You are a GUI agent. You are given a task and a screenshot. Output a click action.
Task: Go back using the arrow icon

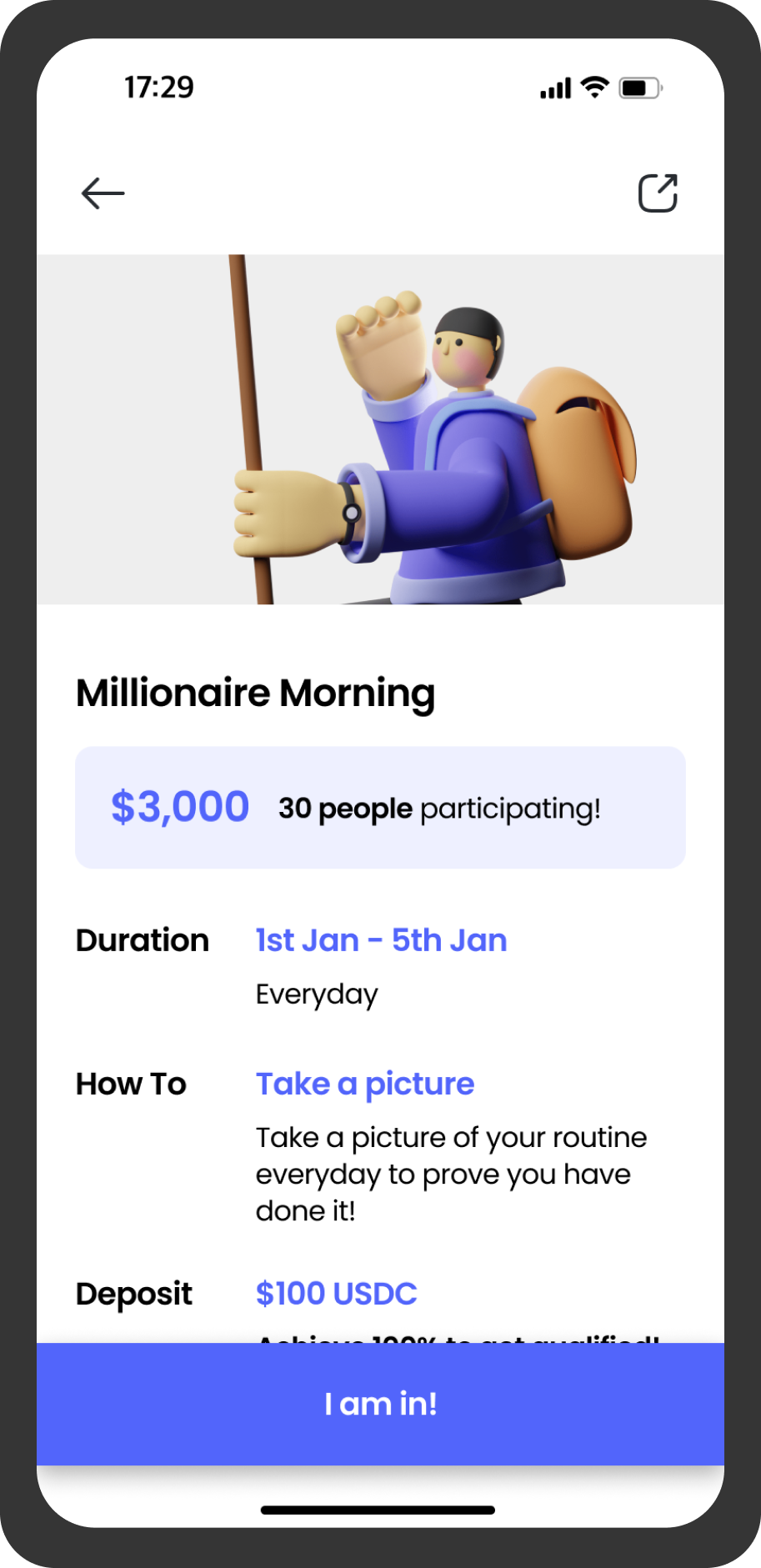pos(103,193)
